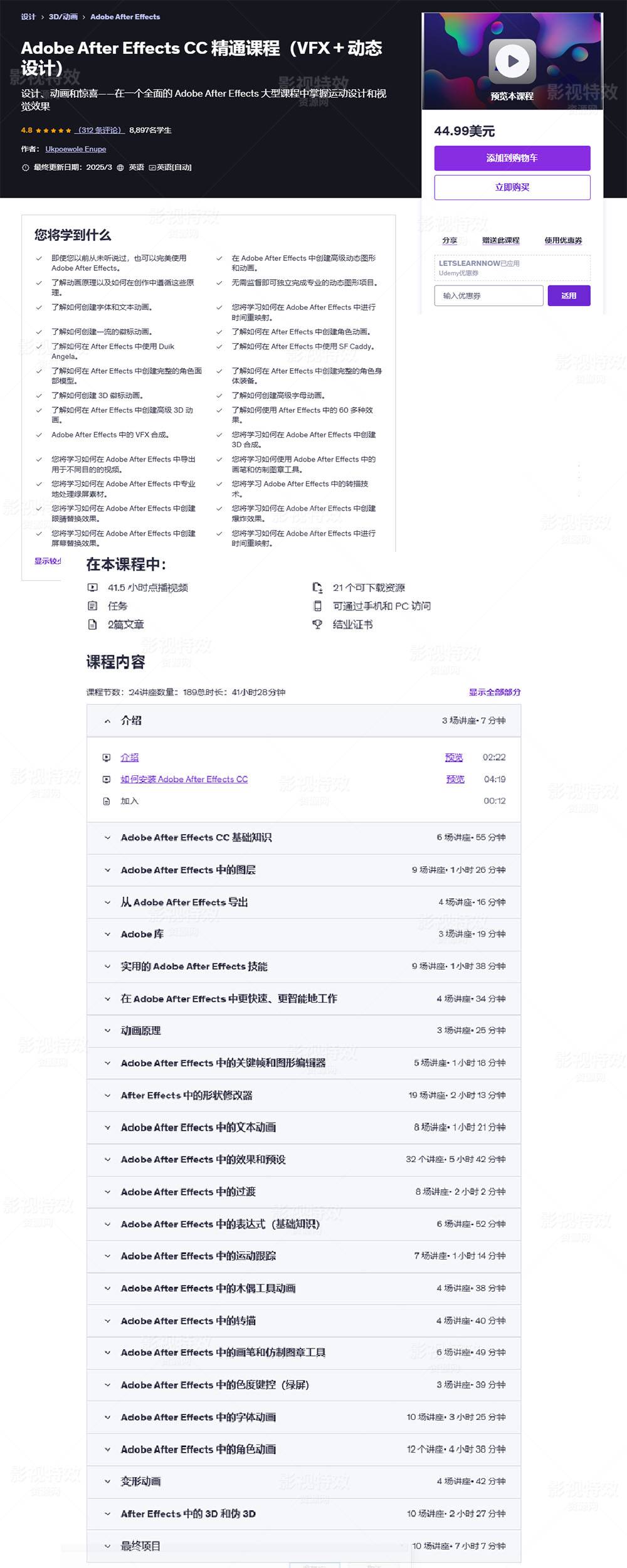Expand the Adobe After Effects CC 基础知识 section

[x=196, y=838]
